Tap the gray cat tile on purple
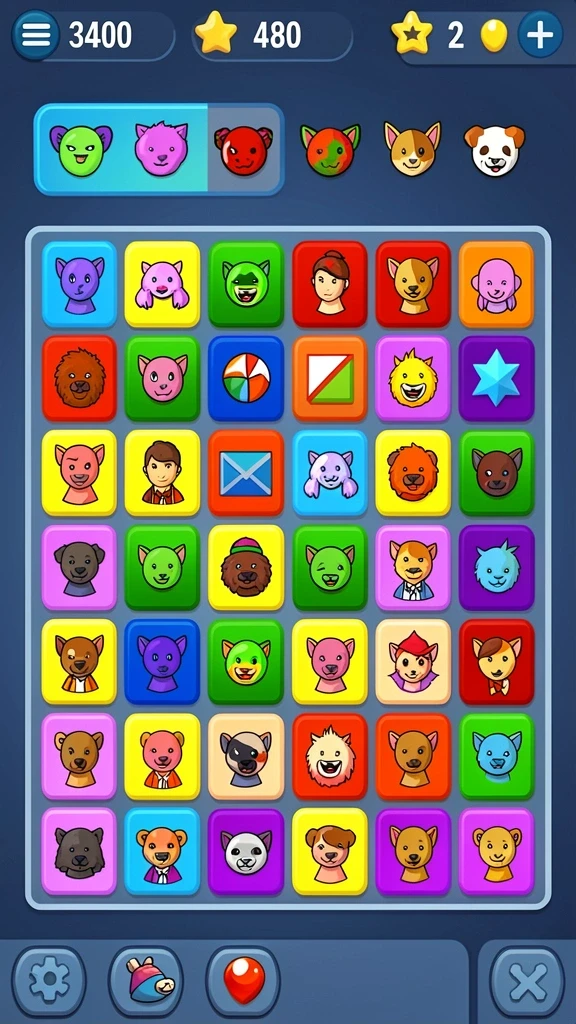 pos(246,852)
